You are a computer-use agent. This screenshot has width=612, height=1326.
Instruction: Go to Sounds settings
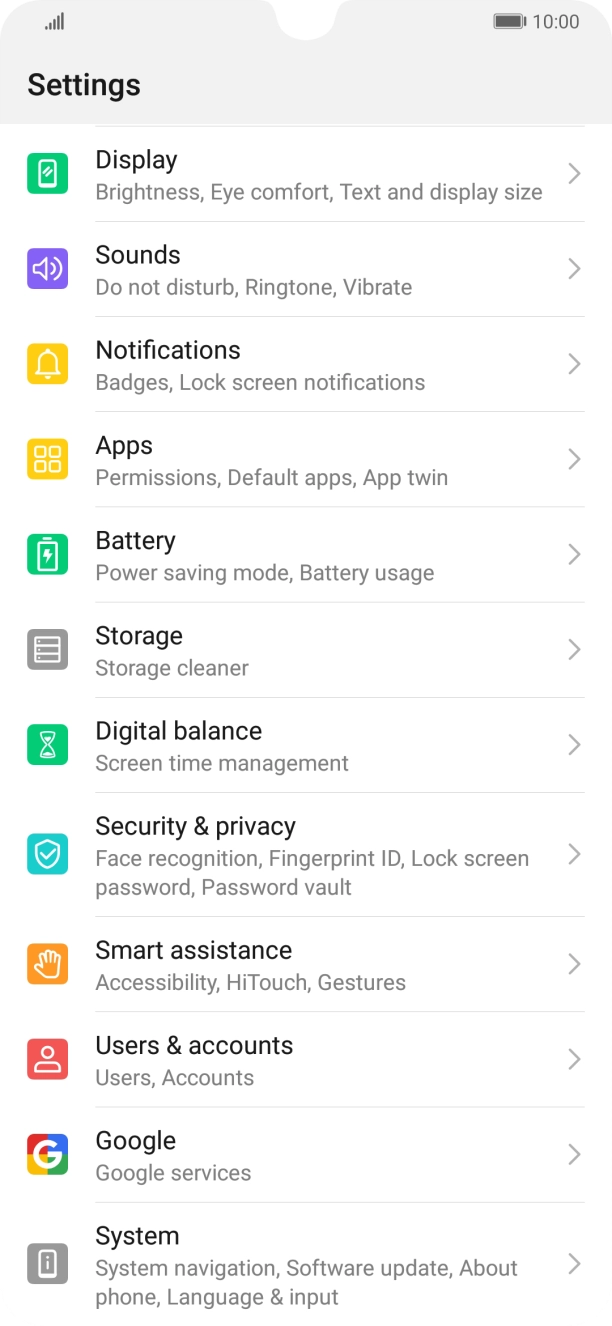pos(306,269)
